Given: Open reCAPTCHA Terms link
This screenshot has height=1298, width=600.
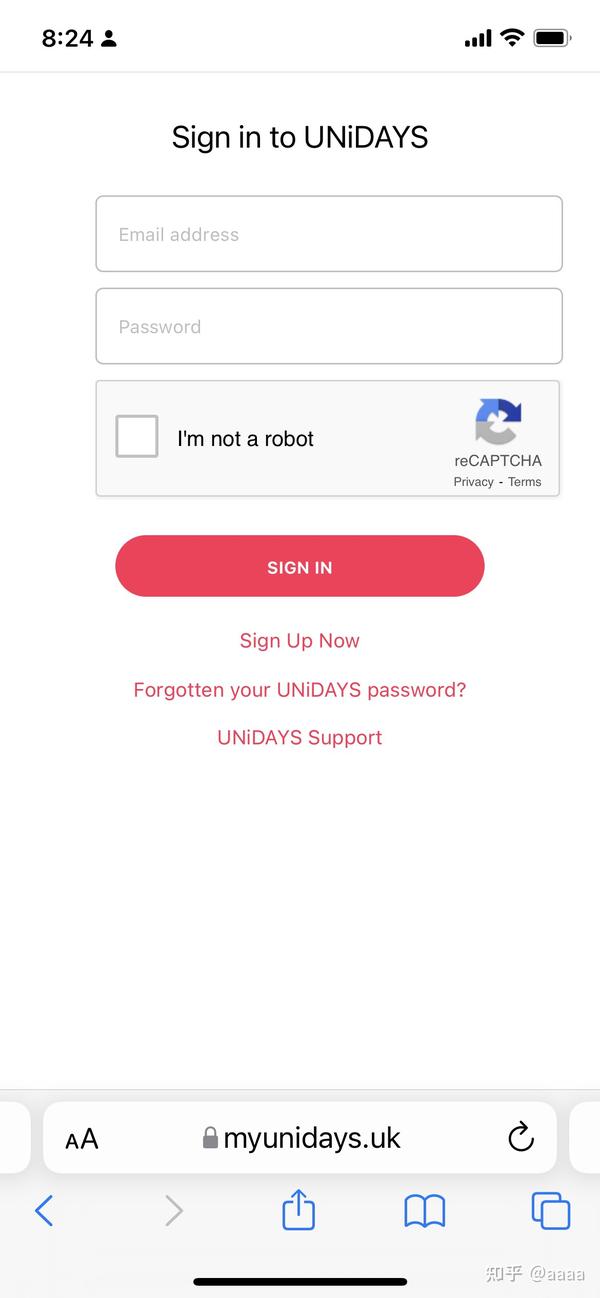Looking at the screenshot, I should 525,482.
